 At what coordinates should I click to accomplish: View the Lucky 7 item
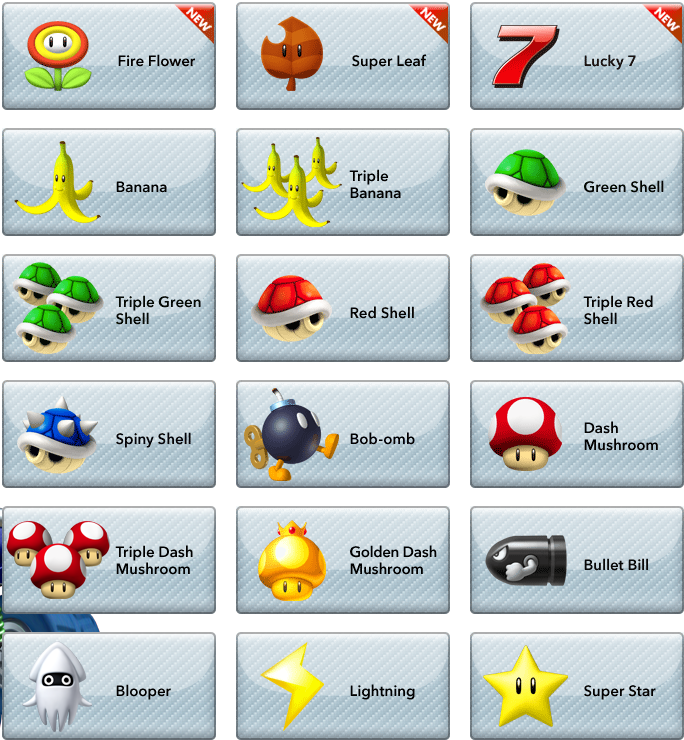(x=577, y=56)
